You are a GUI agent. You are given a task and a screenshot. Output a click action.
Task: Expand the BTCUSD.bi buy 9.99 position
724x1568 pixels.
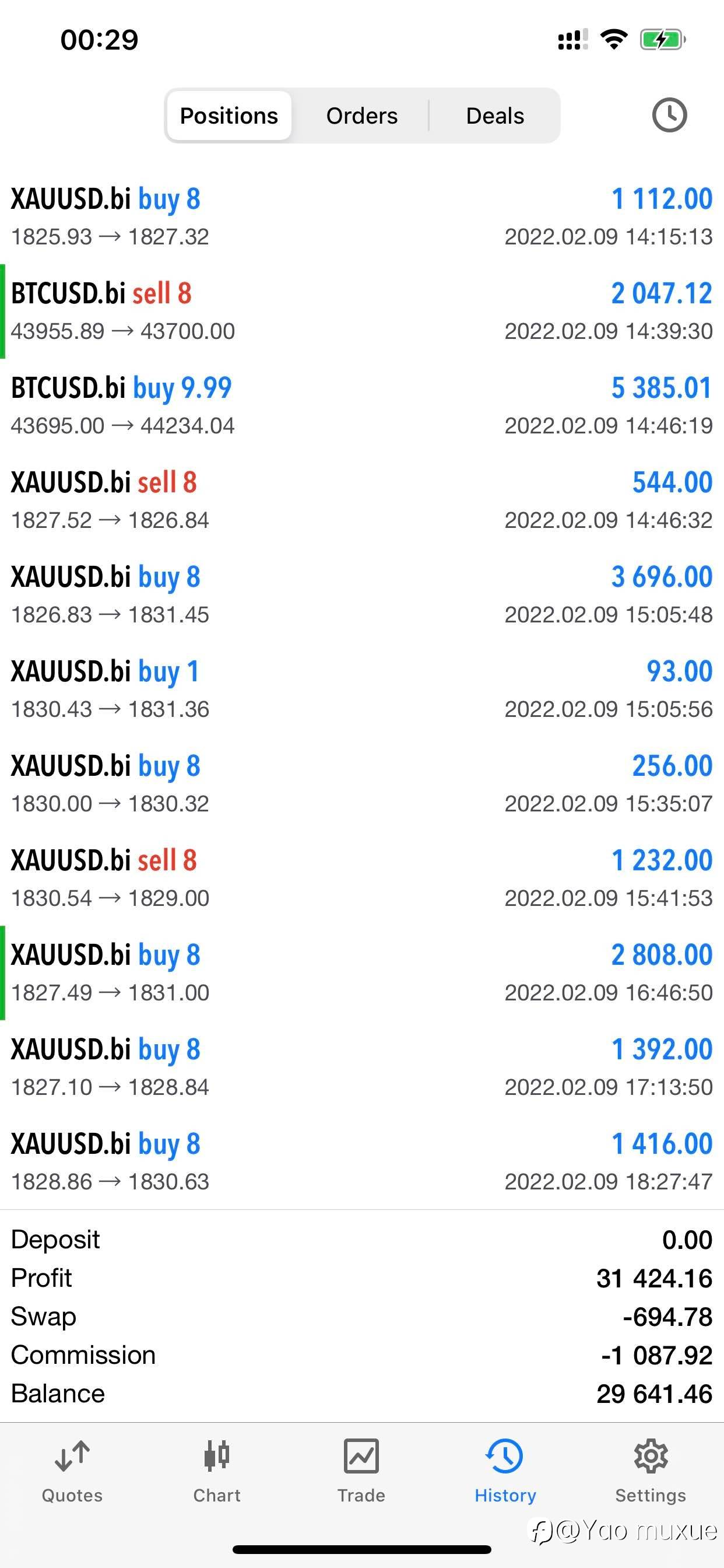(x=362, y=406)
